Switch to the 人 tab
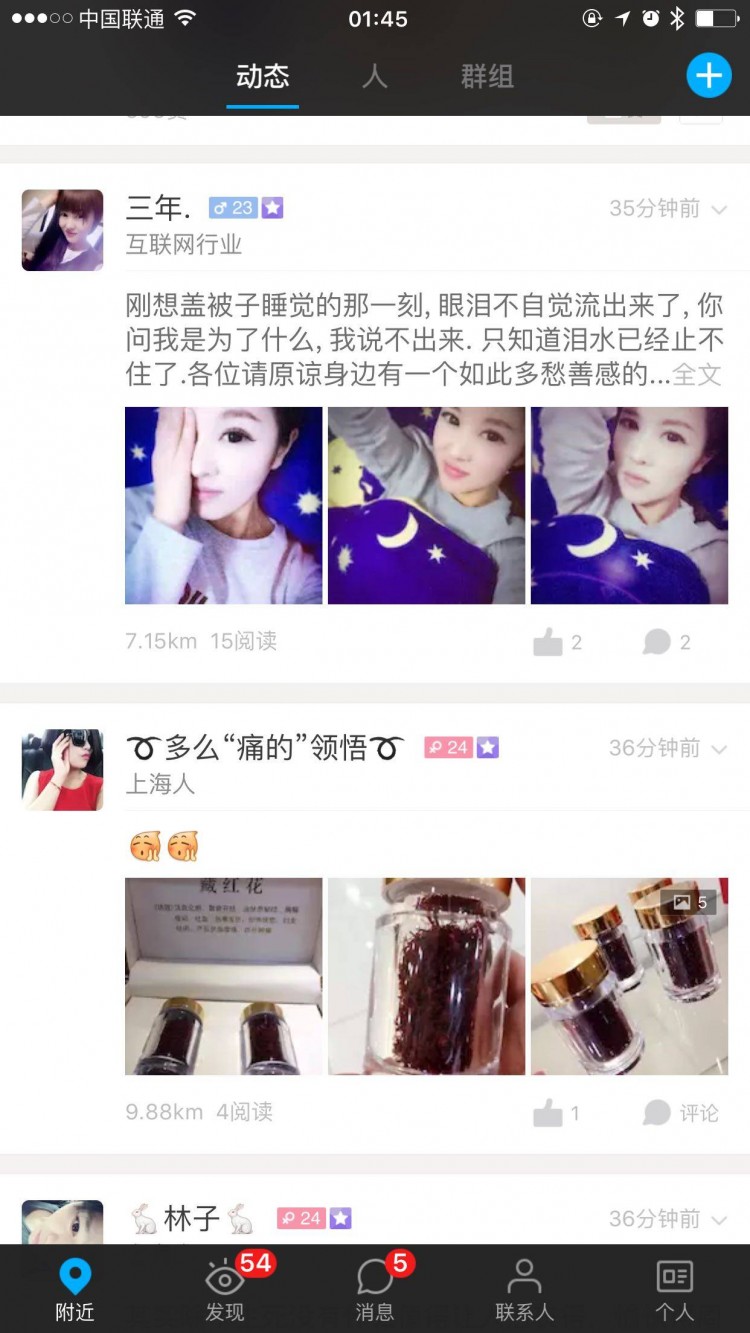Screen dimensions: 750x1333 (x=374, y=75)
